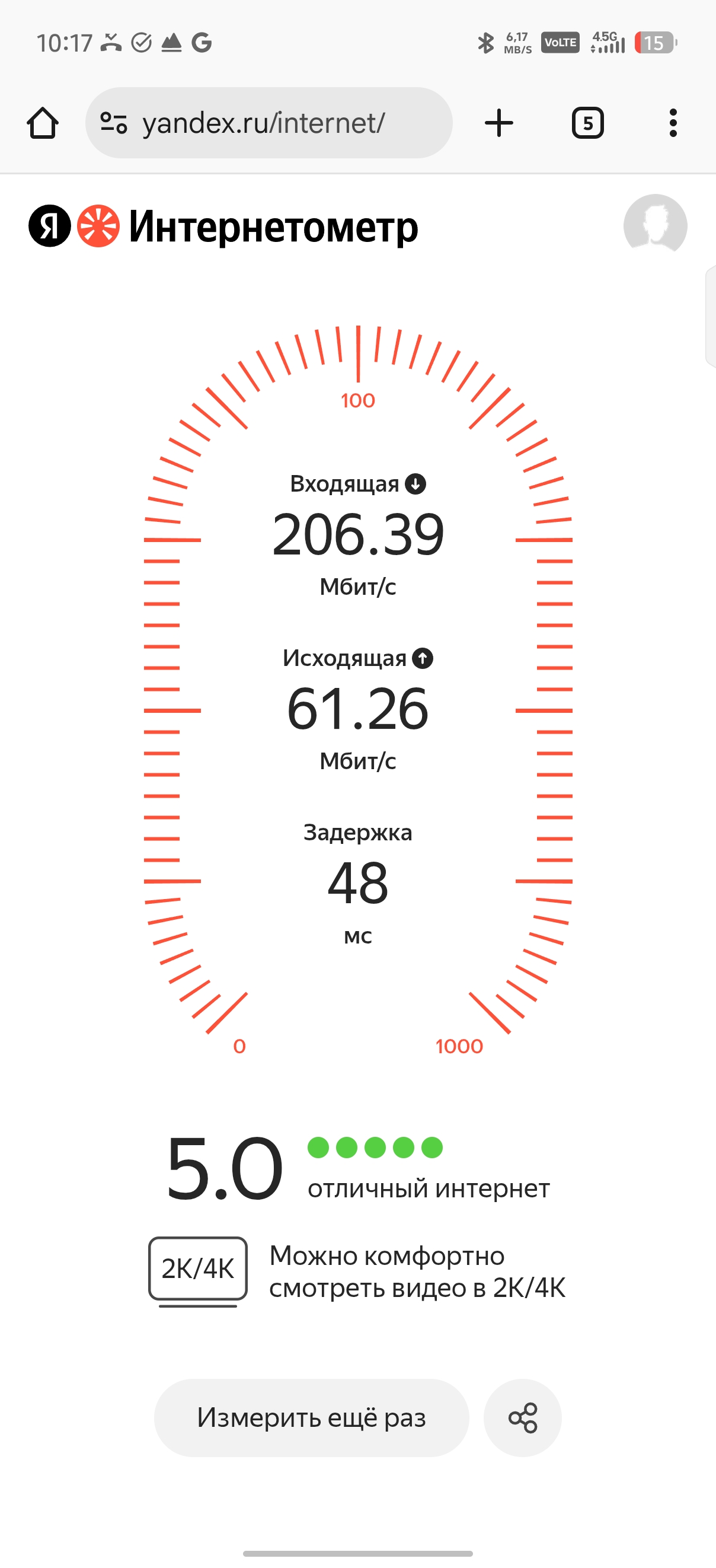View site info in the address bar
Screen dimensions: 716x1568
point(114,123)
